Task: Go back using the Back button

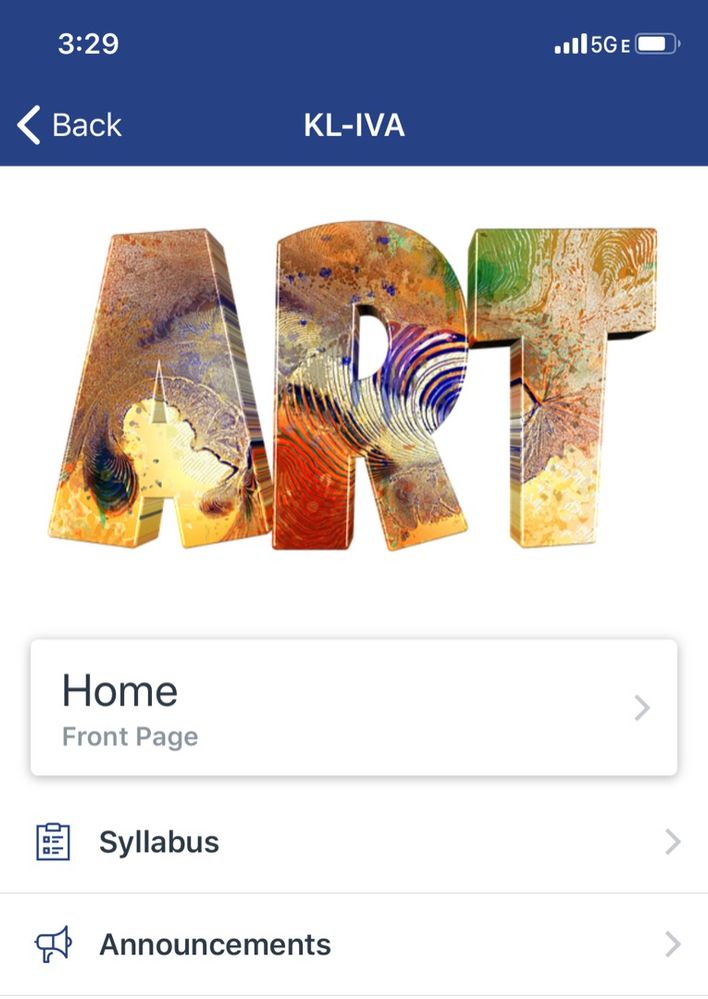Action: (x=70, y=126)
